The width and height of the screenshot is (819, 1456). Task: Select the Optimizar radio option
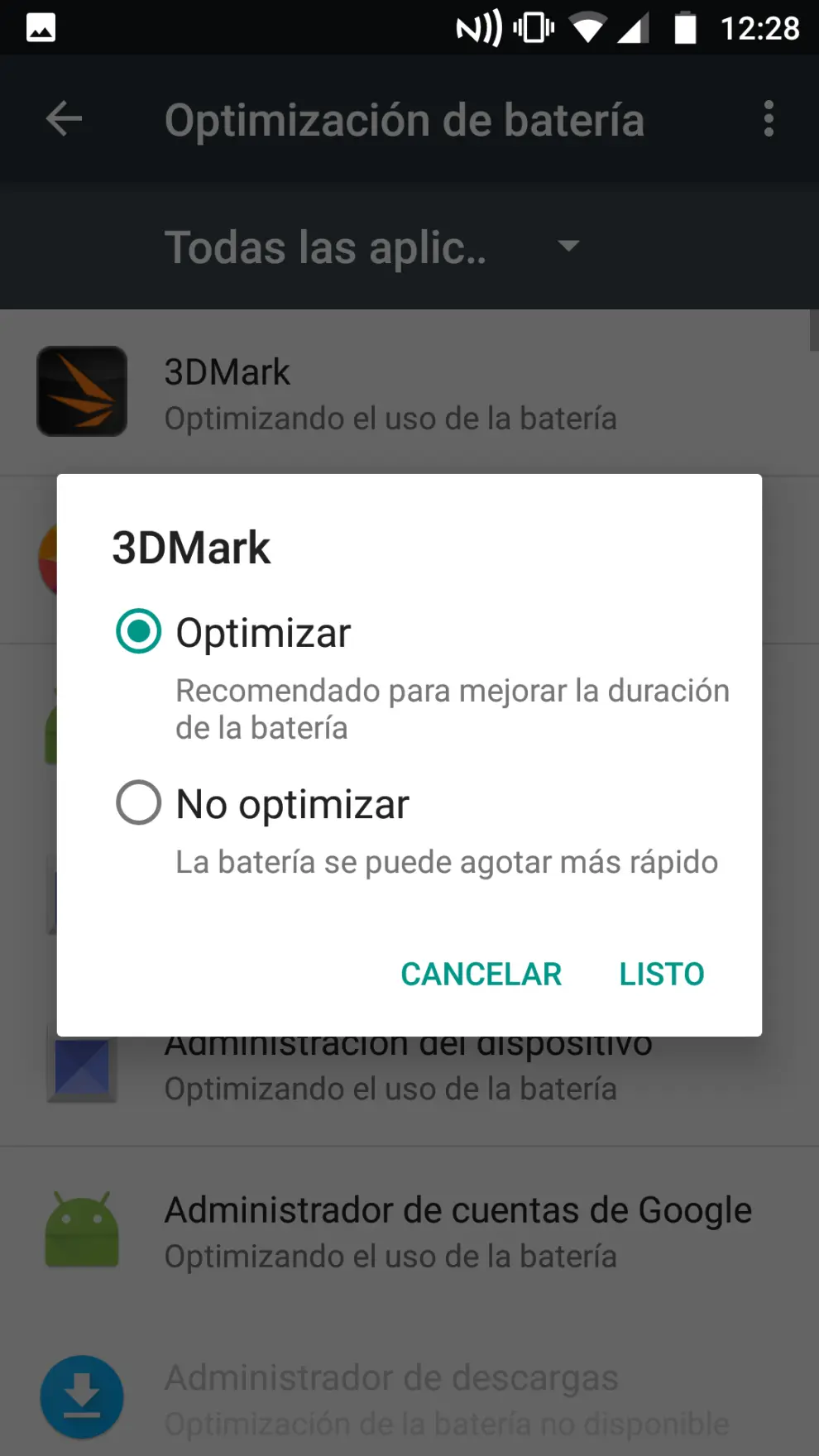pyautogui.click(x=139, y=632)
